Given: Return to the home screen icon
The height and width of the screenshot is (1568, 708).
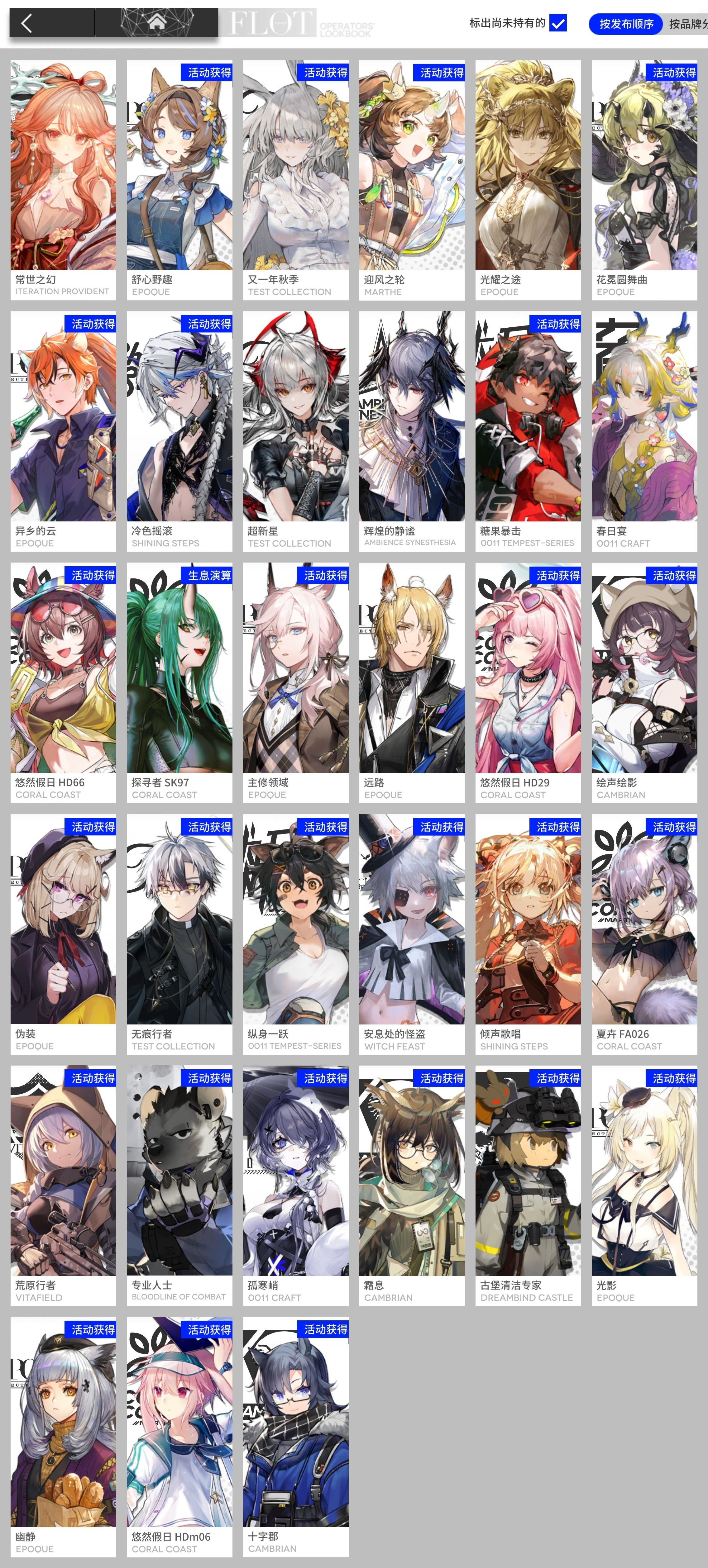Looking at the screenshot, I should tap(156, 23).
